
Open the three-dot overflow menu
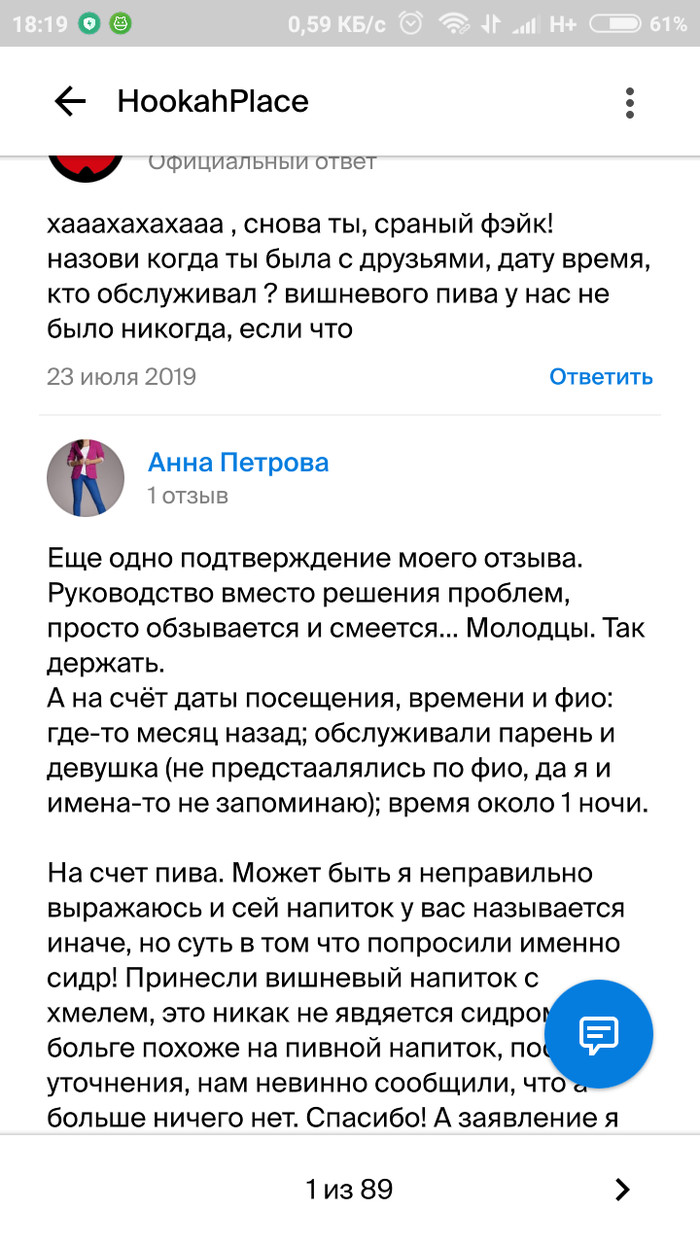tap(629, 102)
